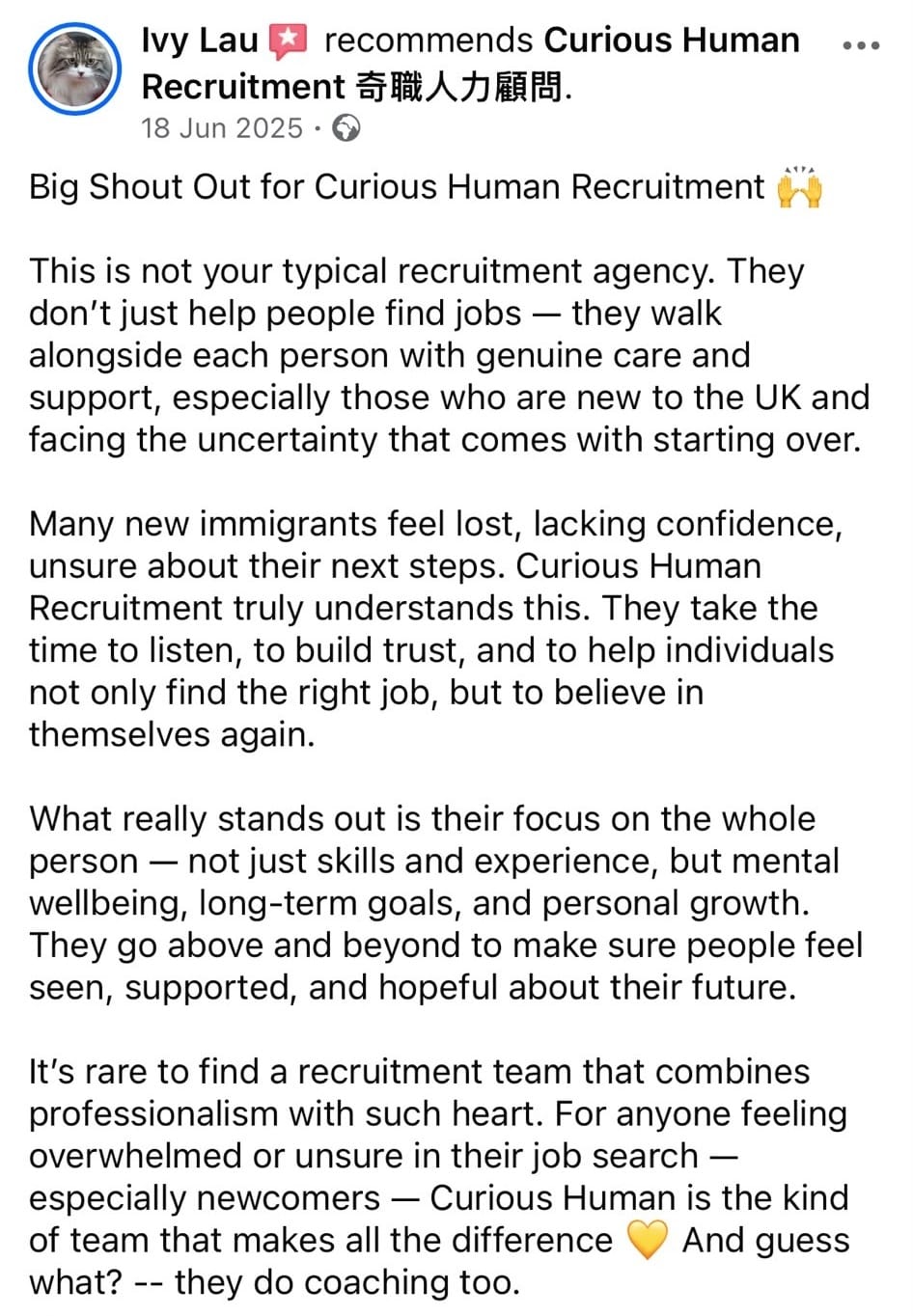The image size is (913, 1316).
Task: Tap the 18 Jun 2025 post timestamp
Action: [222, 128]
